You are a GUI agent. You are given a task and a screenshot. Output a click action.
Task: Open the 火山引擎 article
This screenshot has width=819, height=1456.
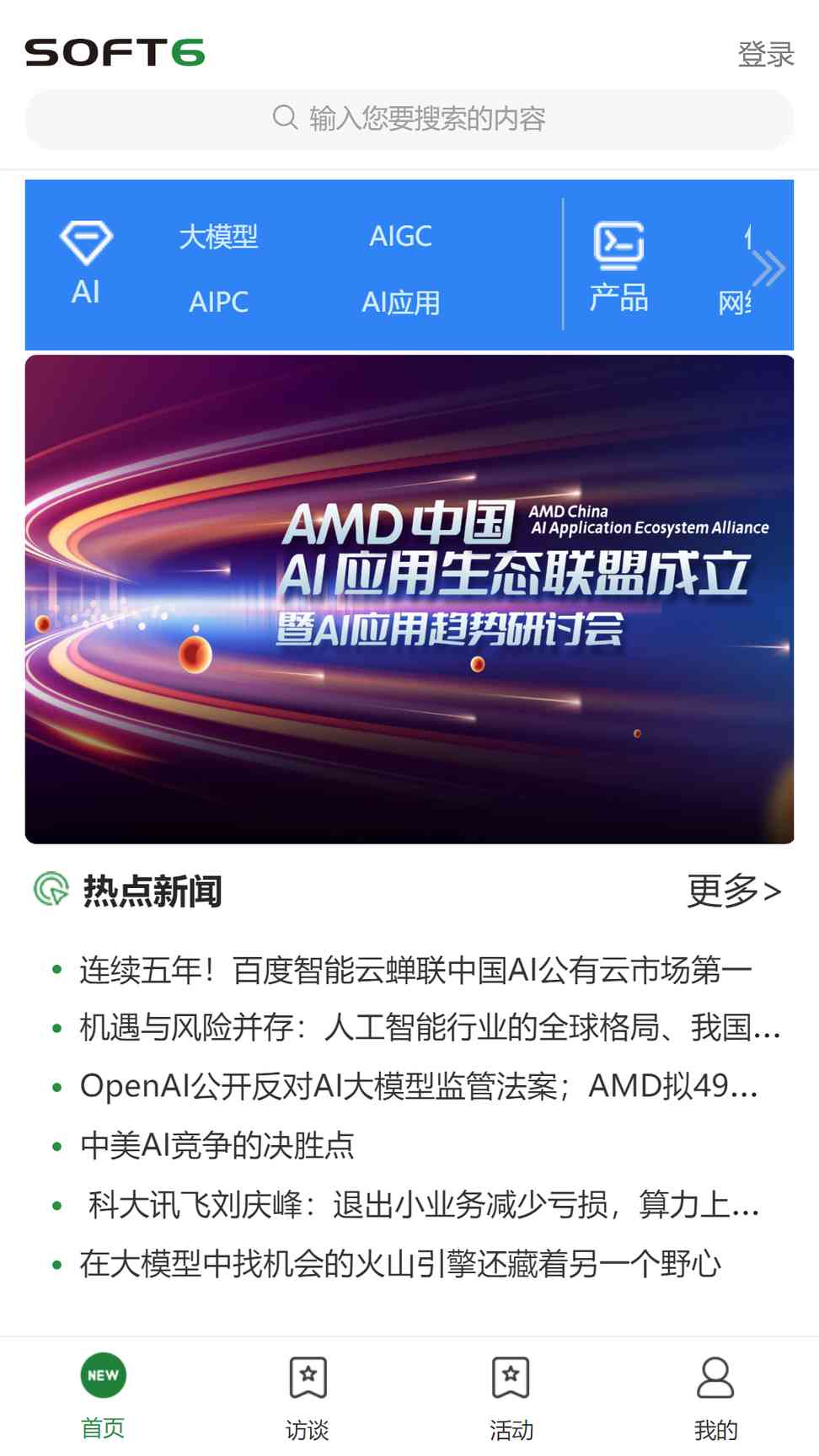click(x=400, y=1263)
